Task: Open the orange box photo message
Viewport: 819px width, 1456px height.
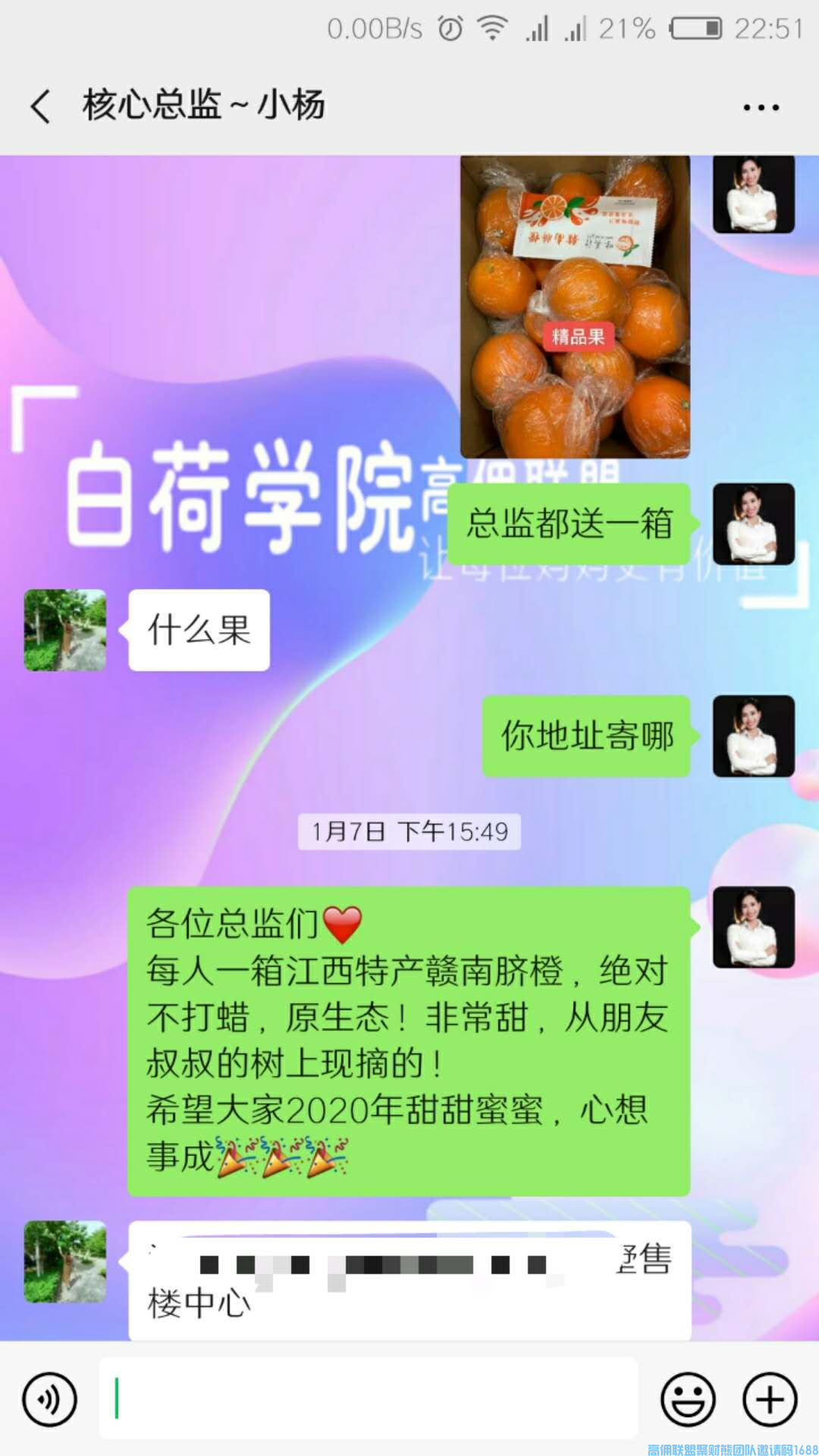Action: [575, 306]
